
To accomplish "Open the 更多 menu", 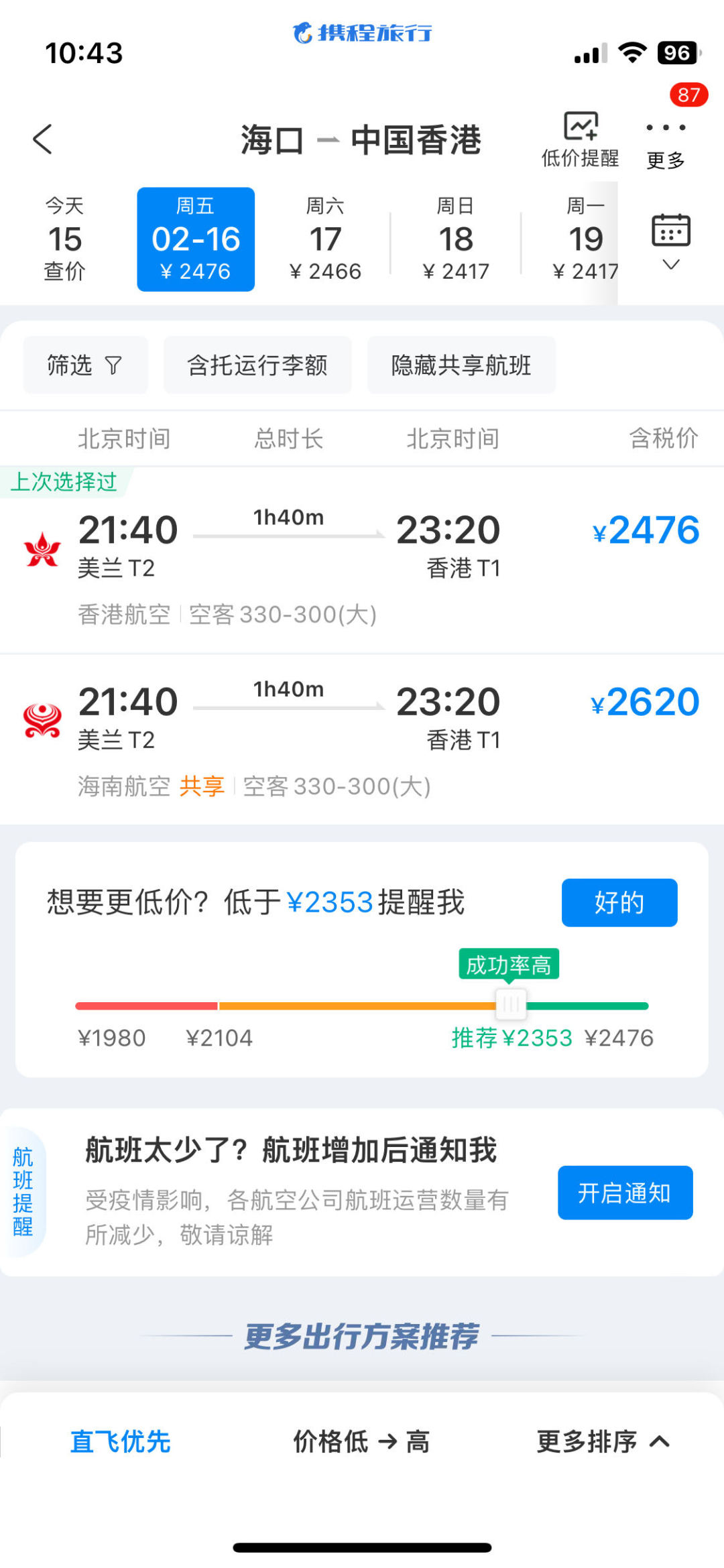I will point(665,141).
